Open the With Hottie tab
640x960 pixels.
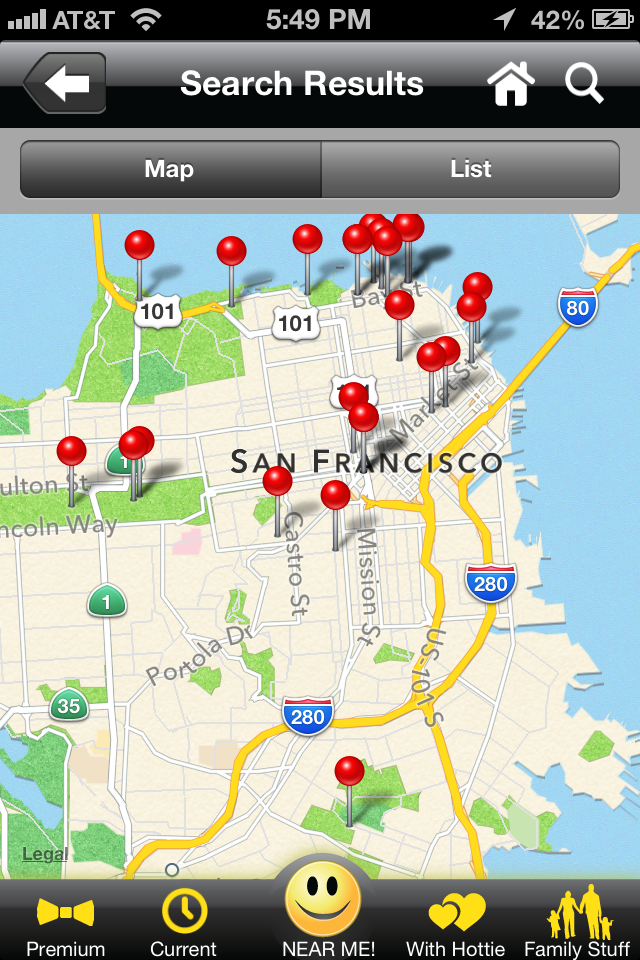coord(456,923)
